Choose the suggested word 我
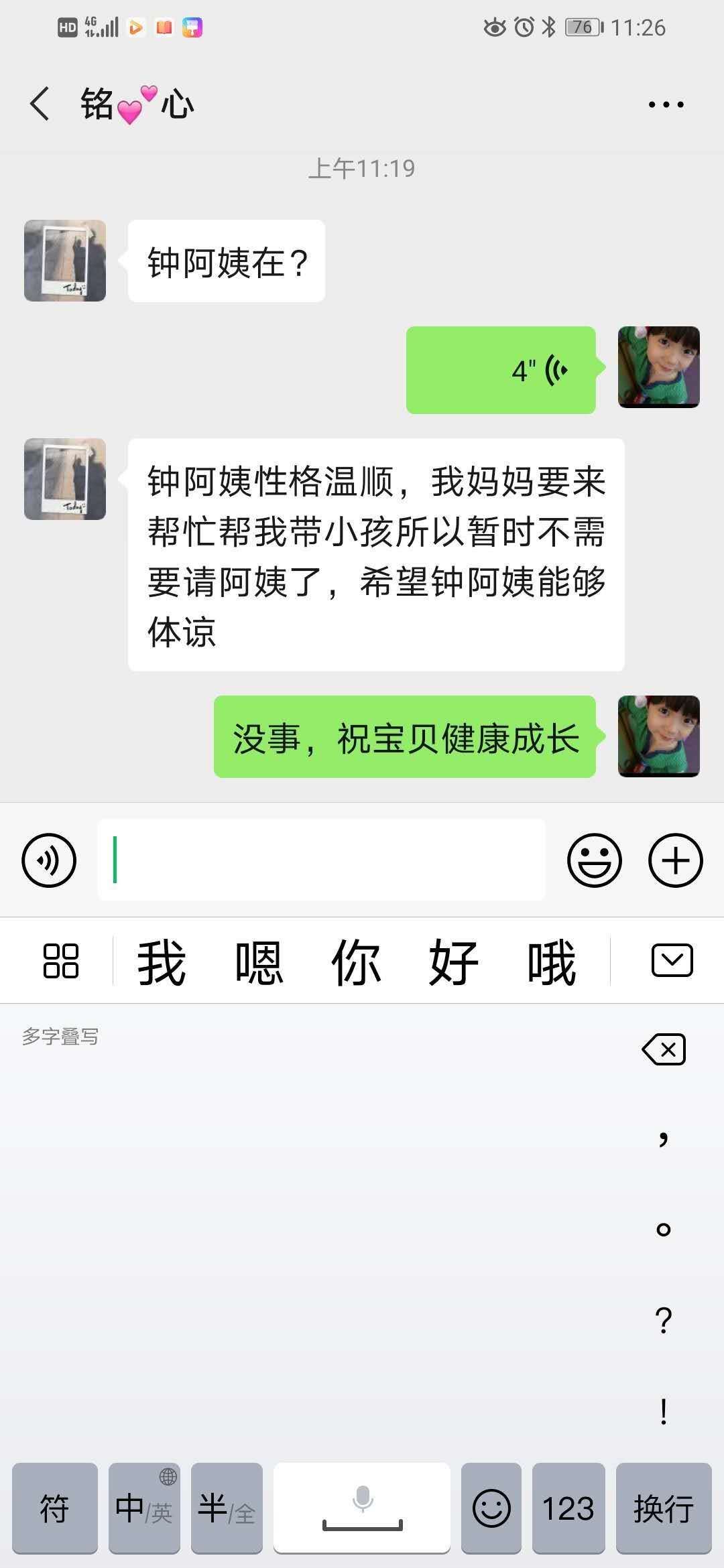 pos(161,962)
